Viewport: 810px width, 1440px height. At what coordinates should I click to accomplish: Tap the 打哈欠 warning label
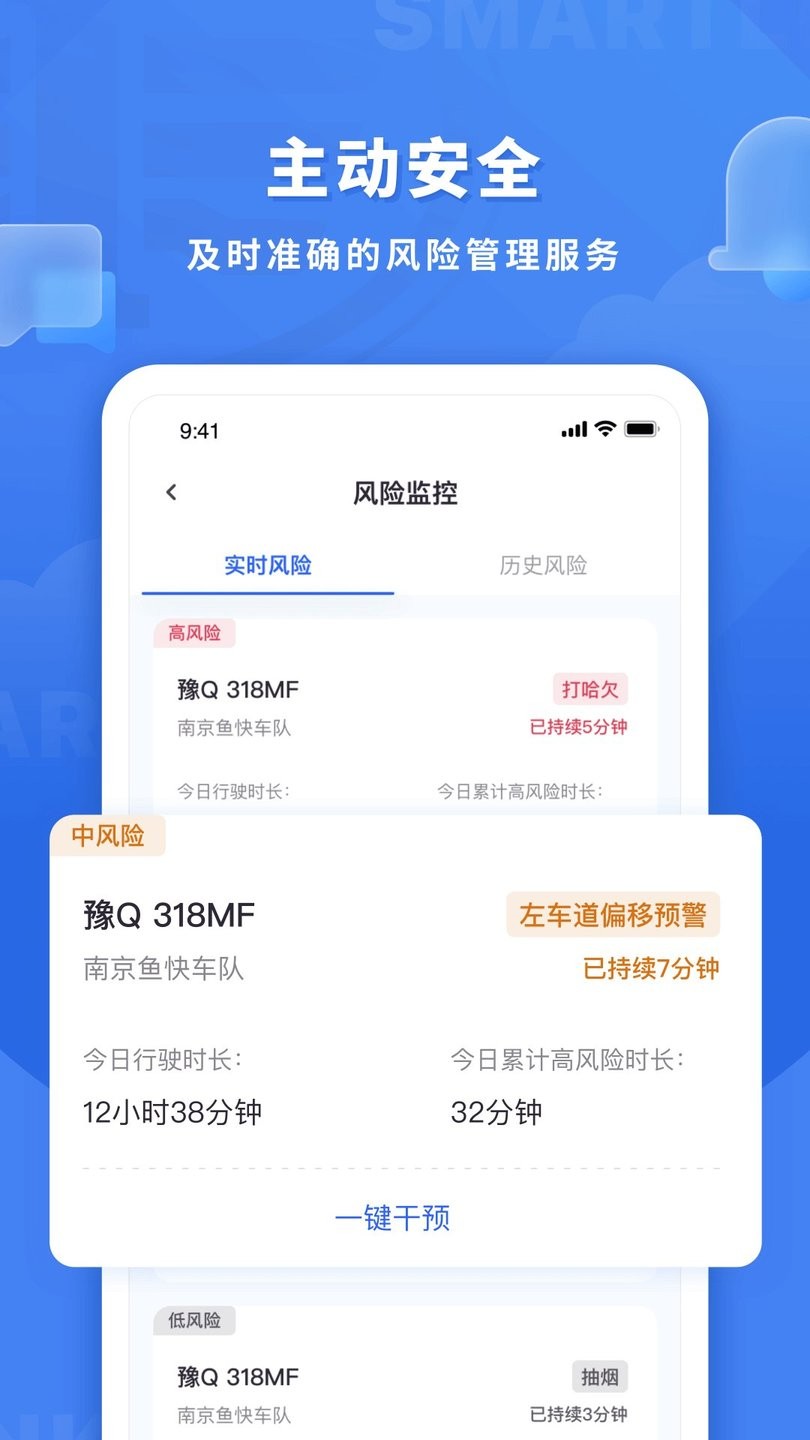[x=589, y=689]
